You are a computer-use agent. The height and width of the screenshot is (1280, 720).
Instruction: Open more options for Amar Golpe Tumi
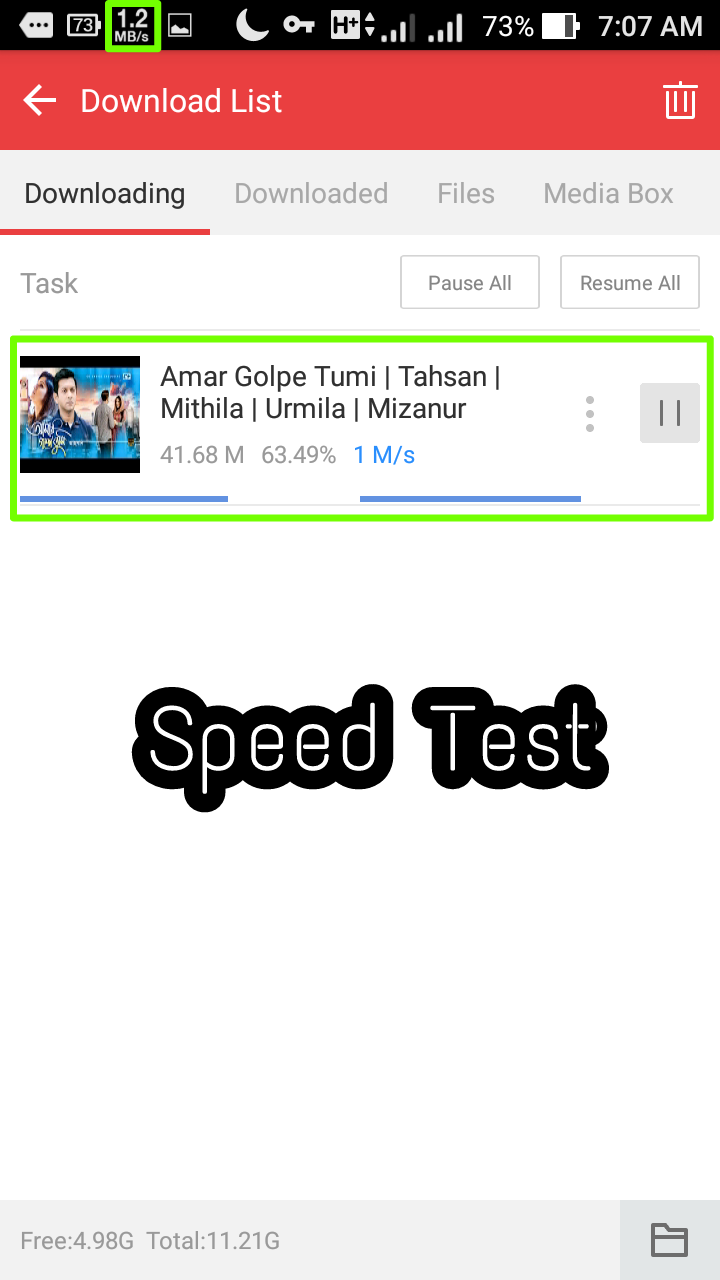coord(590,413)
